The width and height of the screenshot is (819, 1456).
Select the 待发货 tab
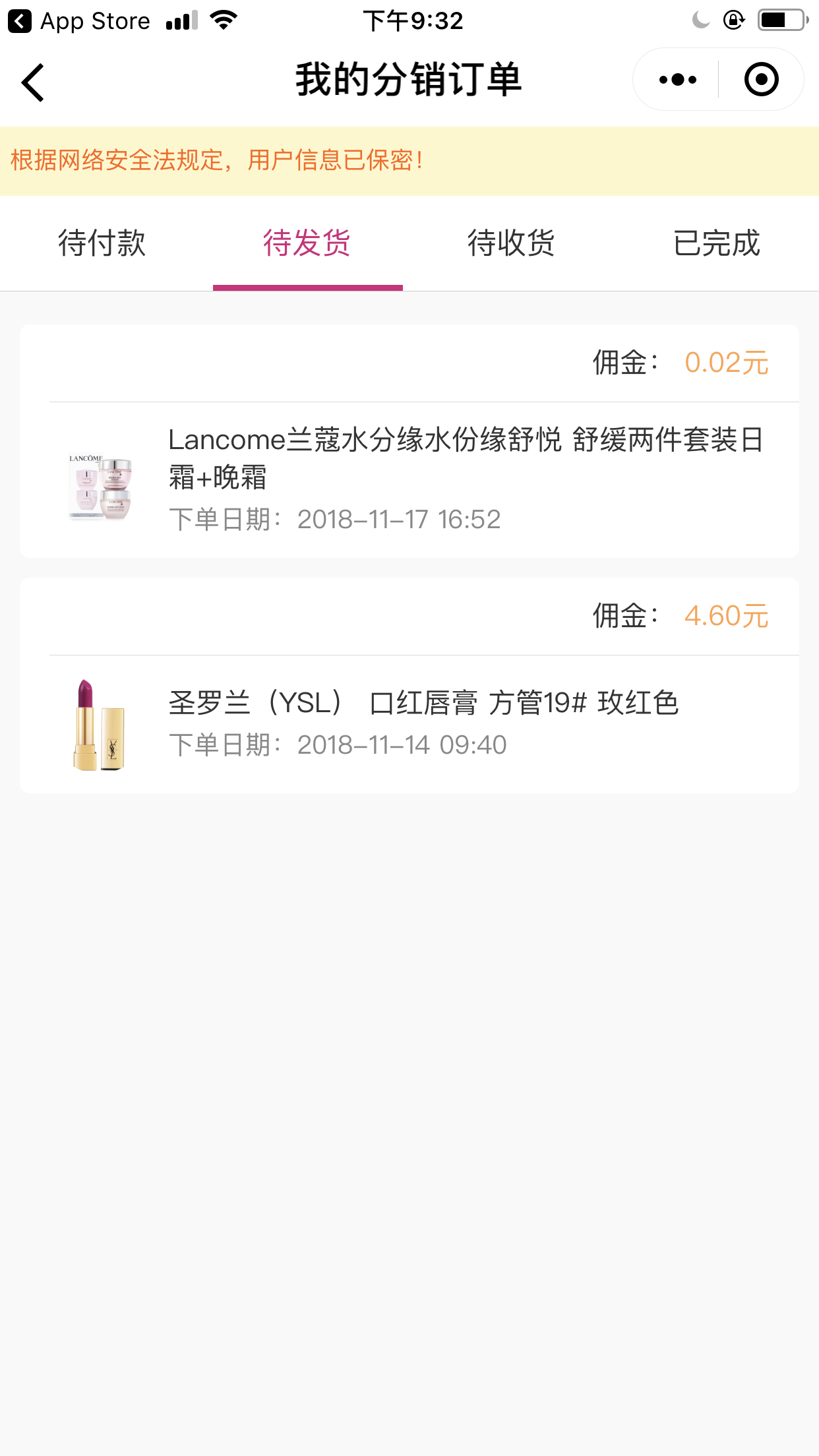click(x=307, y=243)
